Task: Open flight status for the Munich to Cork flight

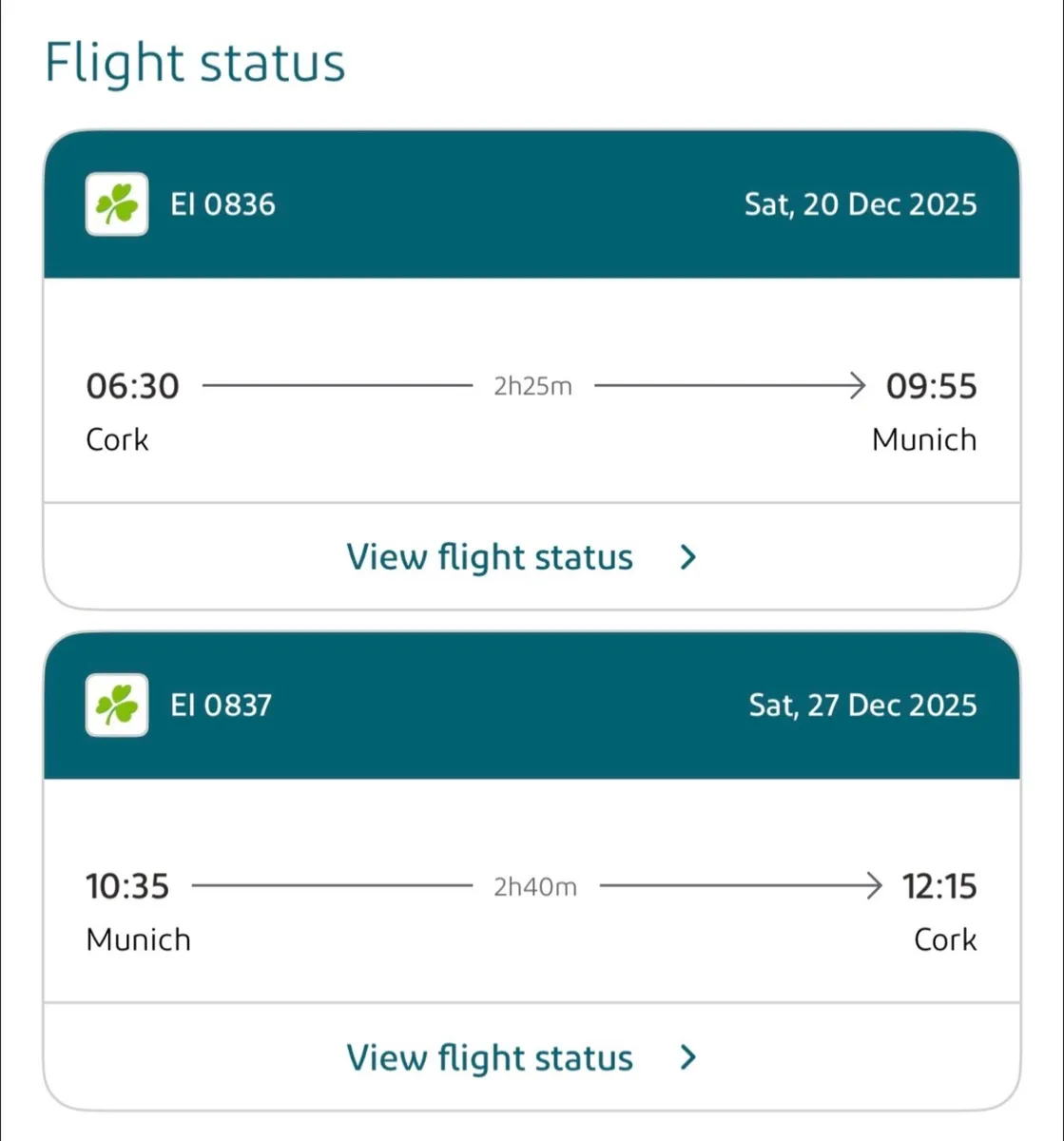Action: coord(488,1057)
